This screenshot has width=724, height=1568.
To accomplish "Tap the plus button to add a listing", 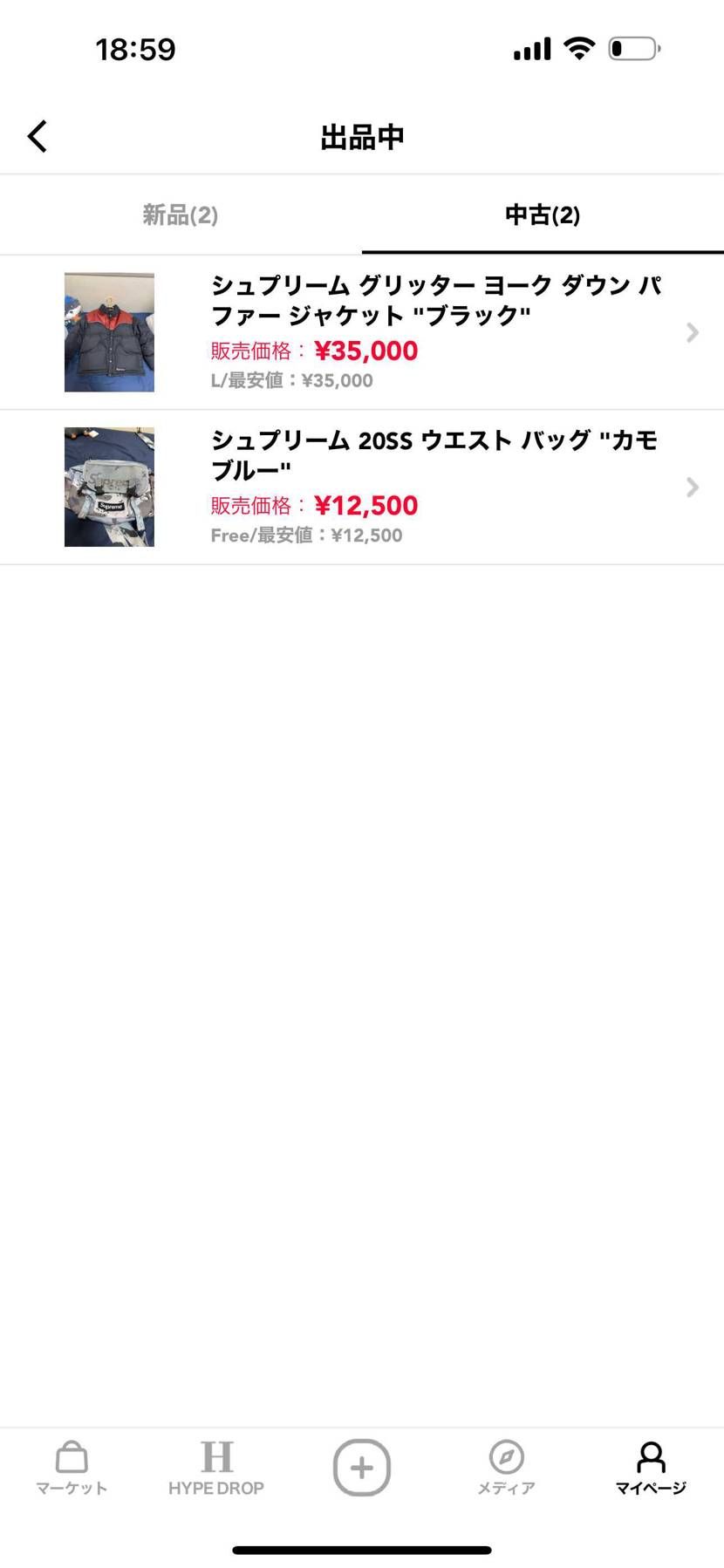I will point(362,1467).
